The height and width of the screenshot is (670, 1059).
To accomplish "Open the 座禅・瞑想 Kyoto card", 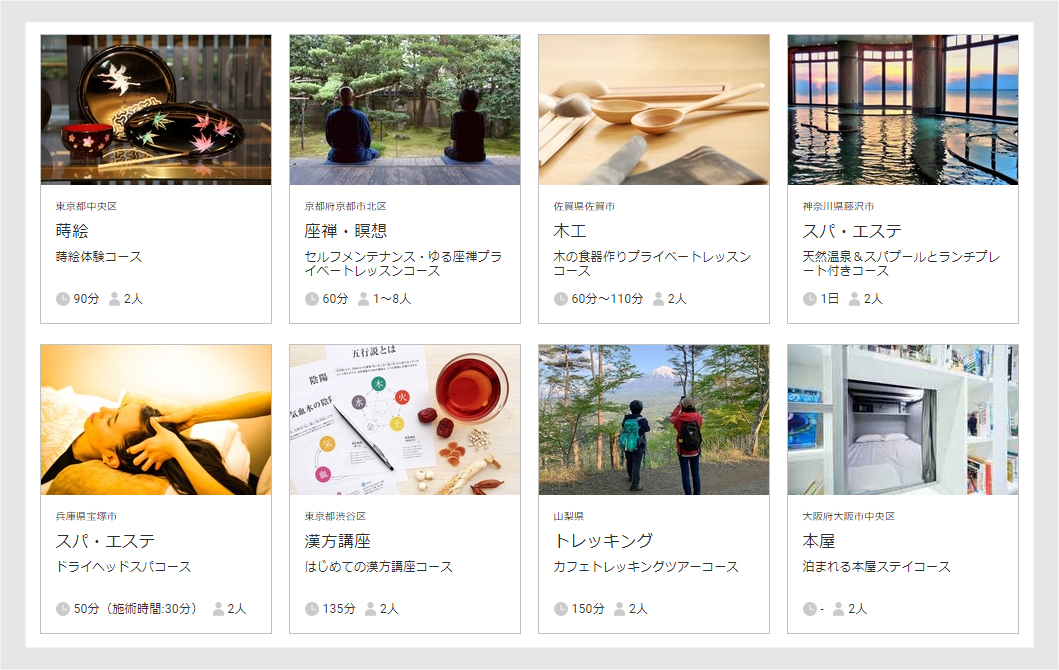I will tap(404, 180).
